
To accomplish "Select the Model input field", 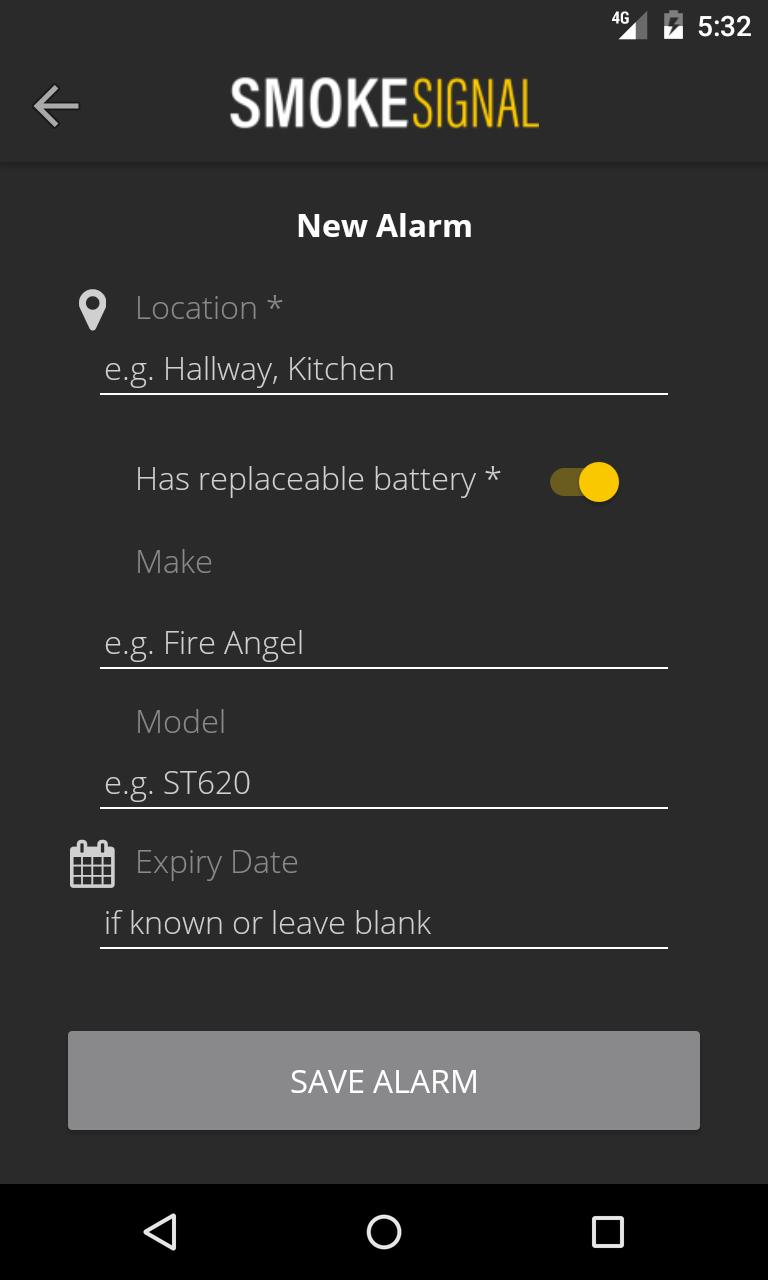I will pos(383,783).
